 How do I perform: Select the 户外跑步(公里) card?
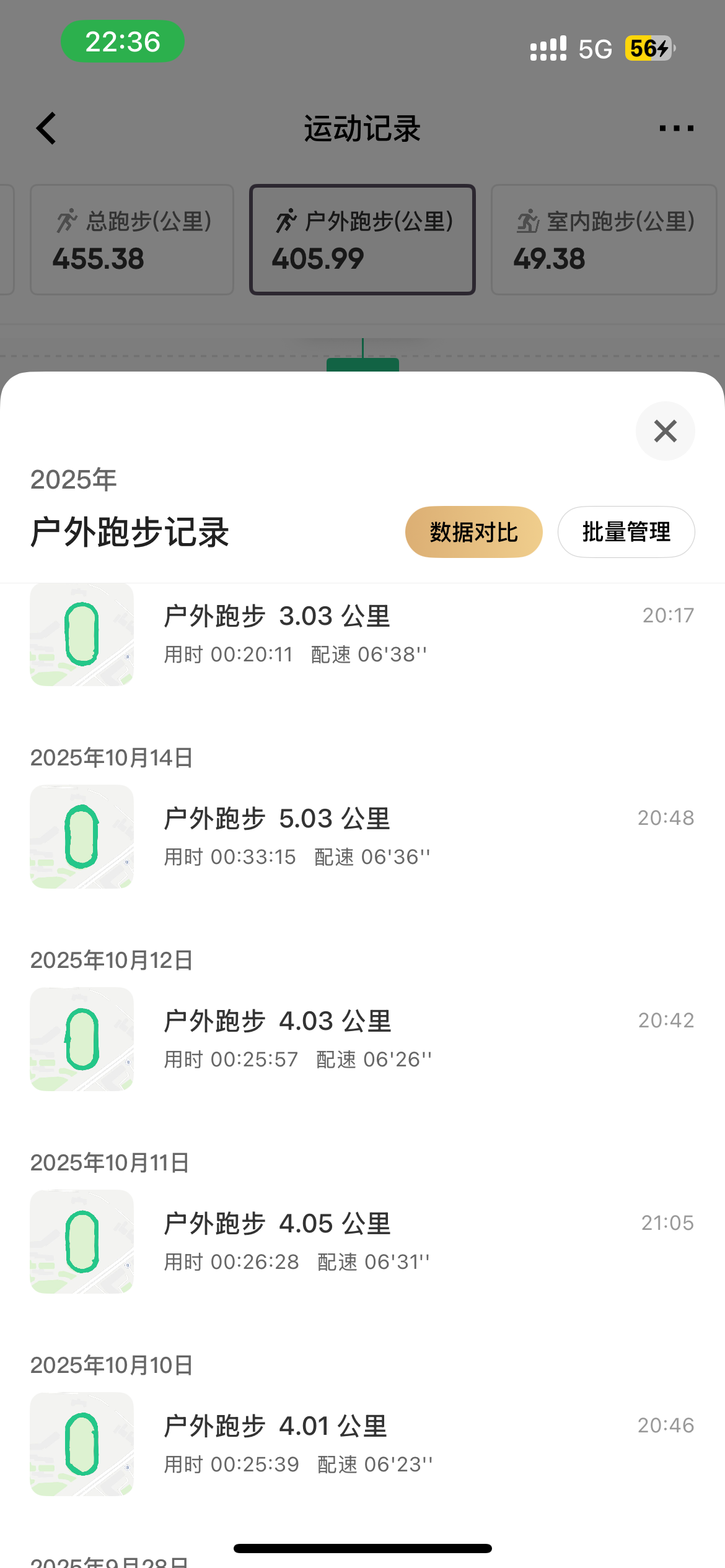coord(362,240)
